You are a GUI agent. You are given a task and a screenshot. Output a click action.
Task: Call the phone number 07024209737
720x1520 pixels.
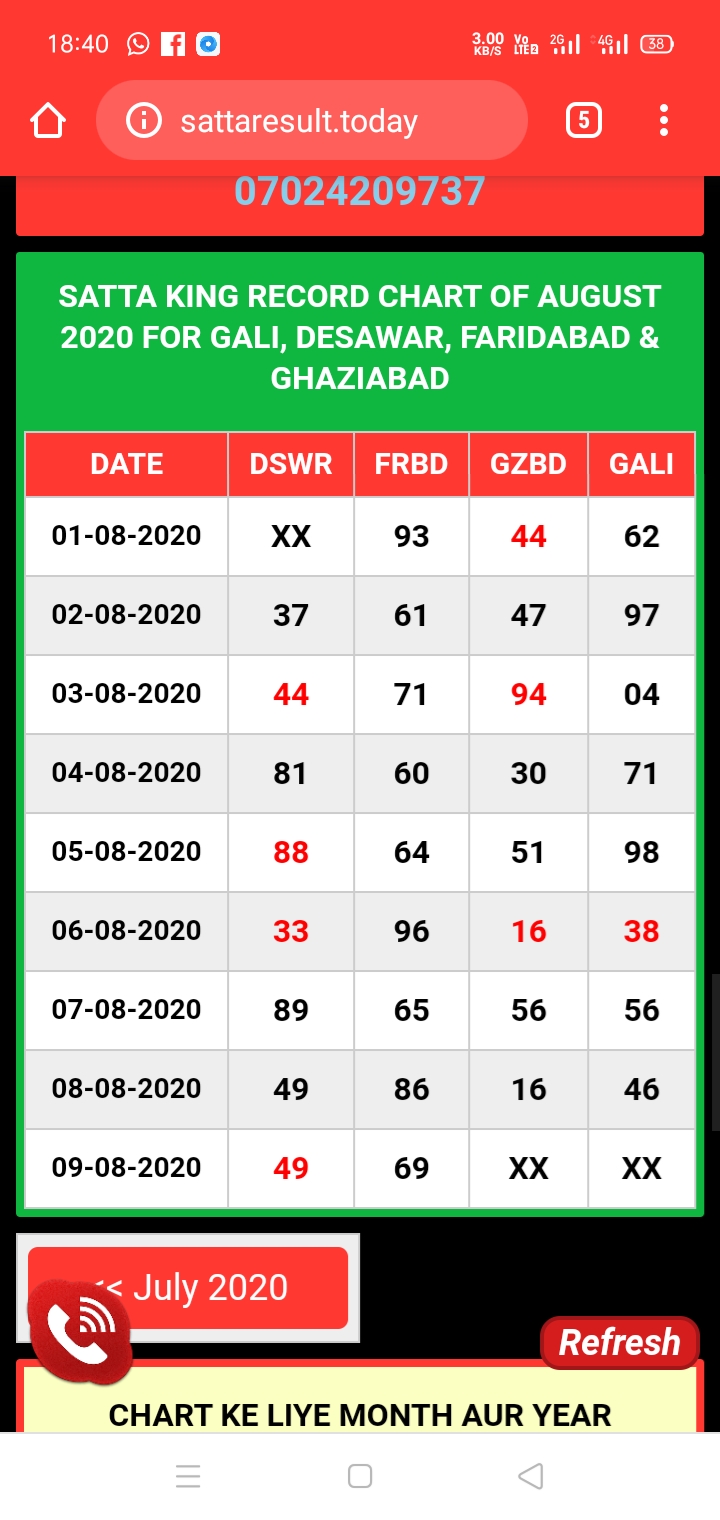coord(359,191)
